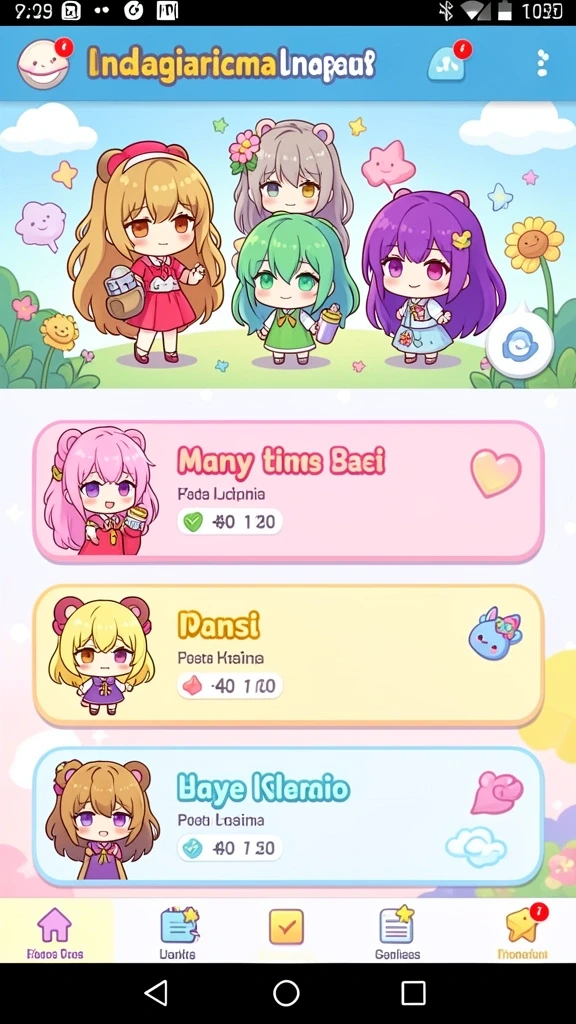Switch to the Genliees tab

(398, 932)
